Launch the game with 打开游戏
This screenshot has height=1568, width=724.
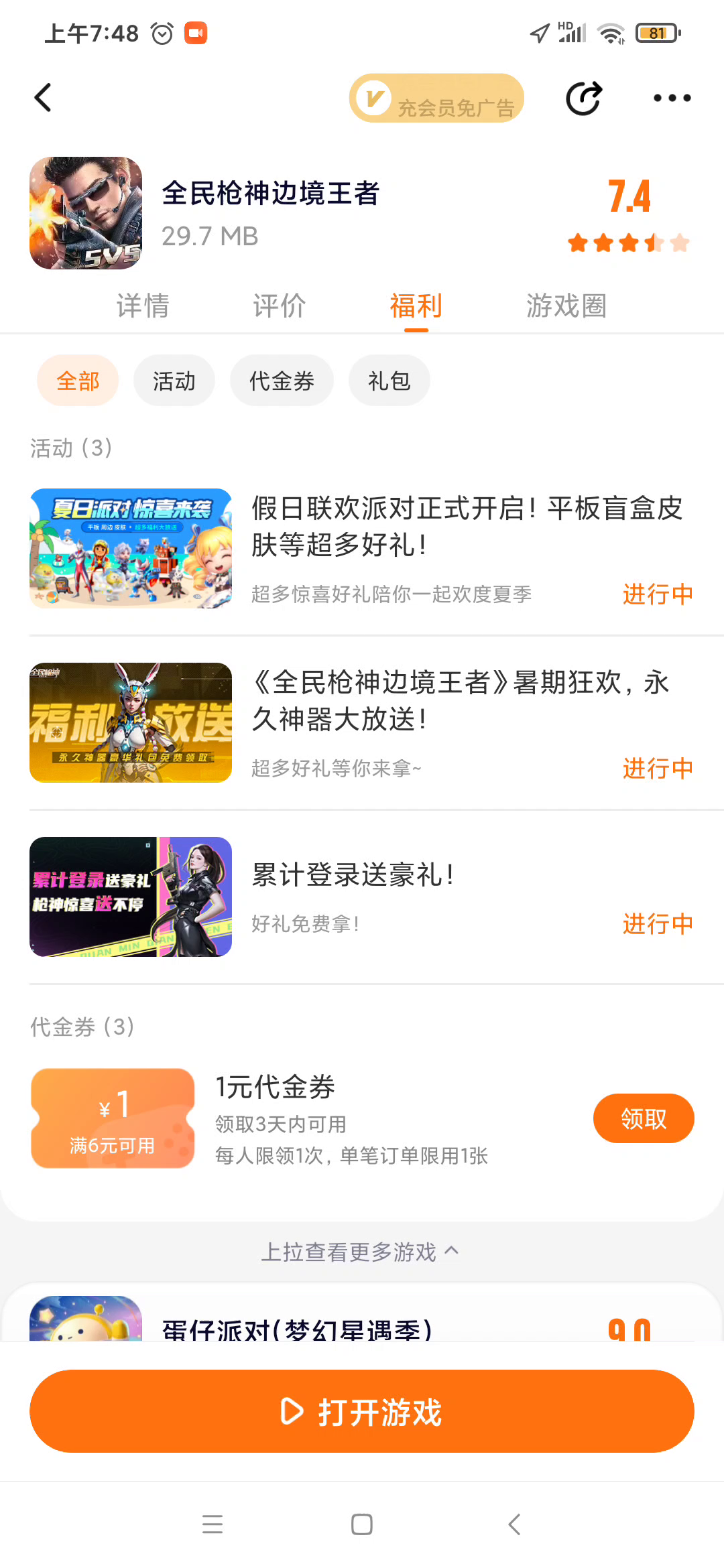362,1411
